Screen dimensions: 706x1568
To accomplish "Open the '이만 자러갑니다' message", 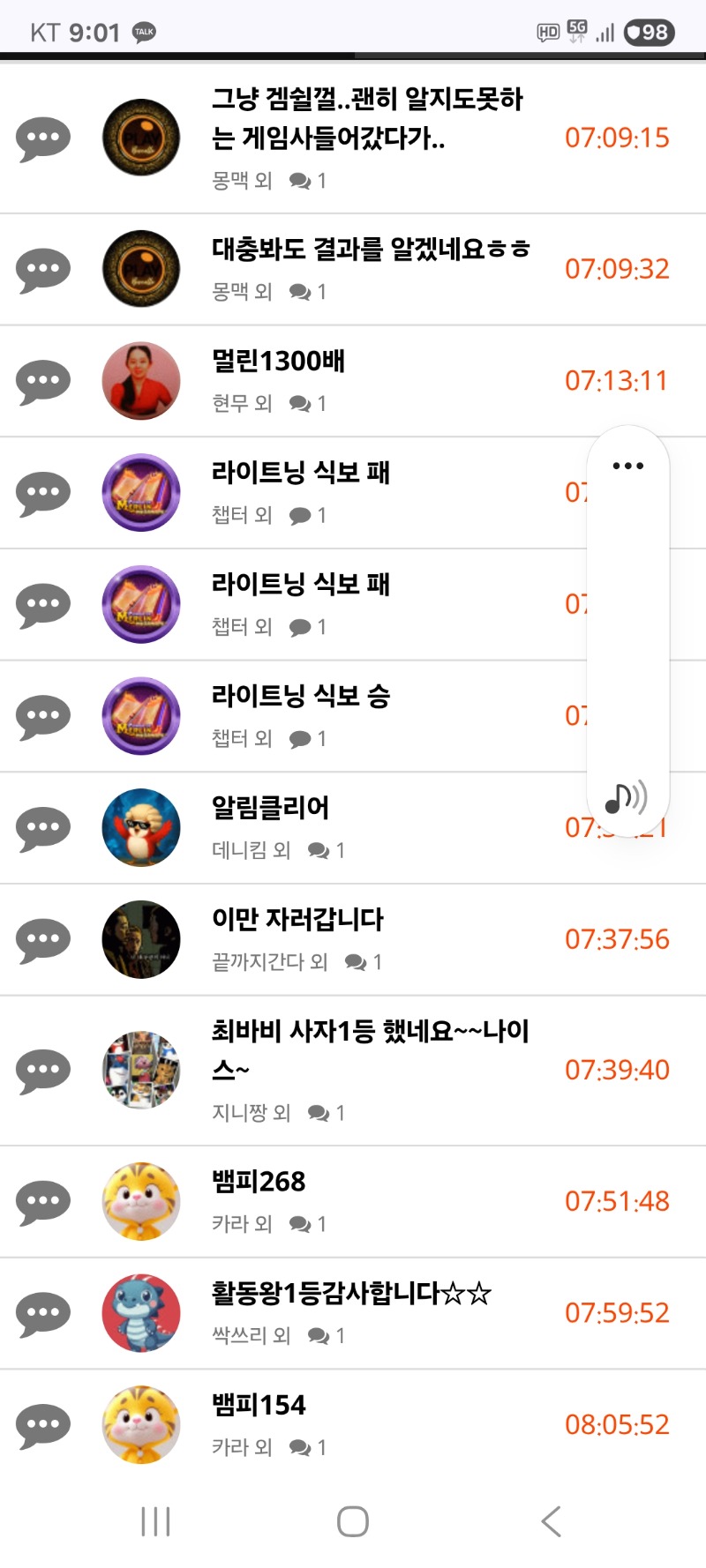I will click(x=297, y=920).
